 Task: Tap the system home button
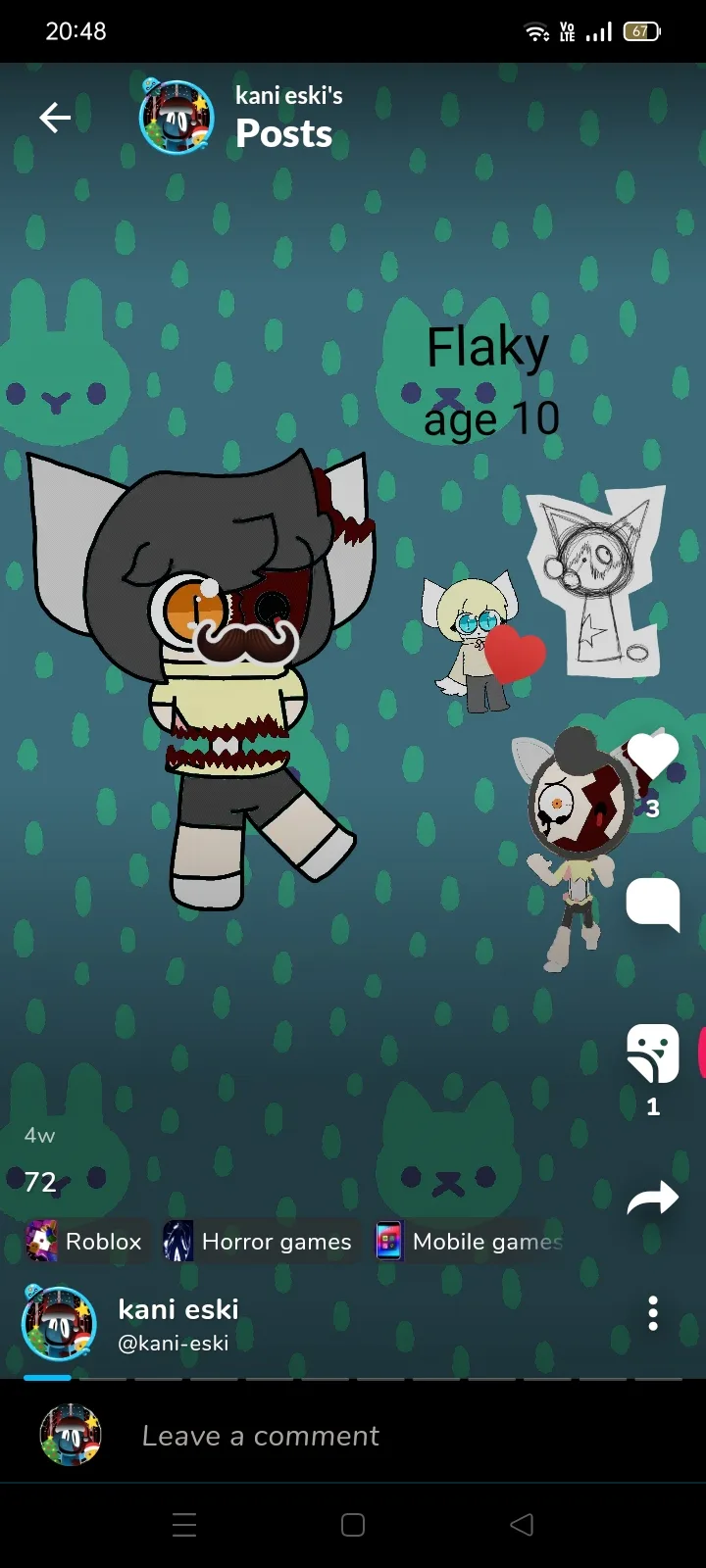pyautogui.click(x=353, y=1525)
